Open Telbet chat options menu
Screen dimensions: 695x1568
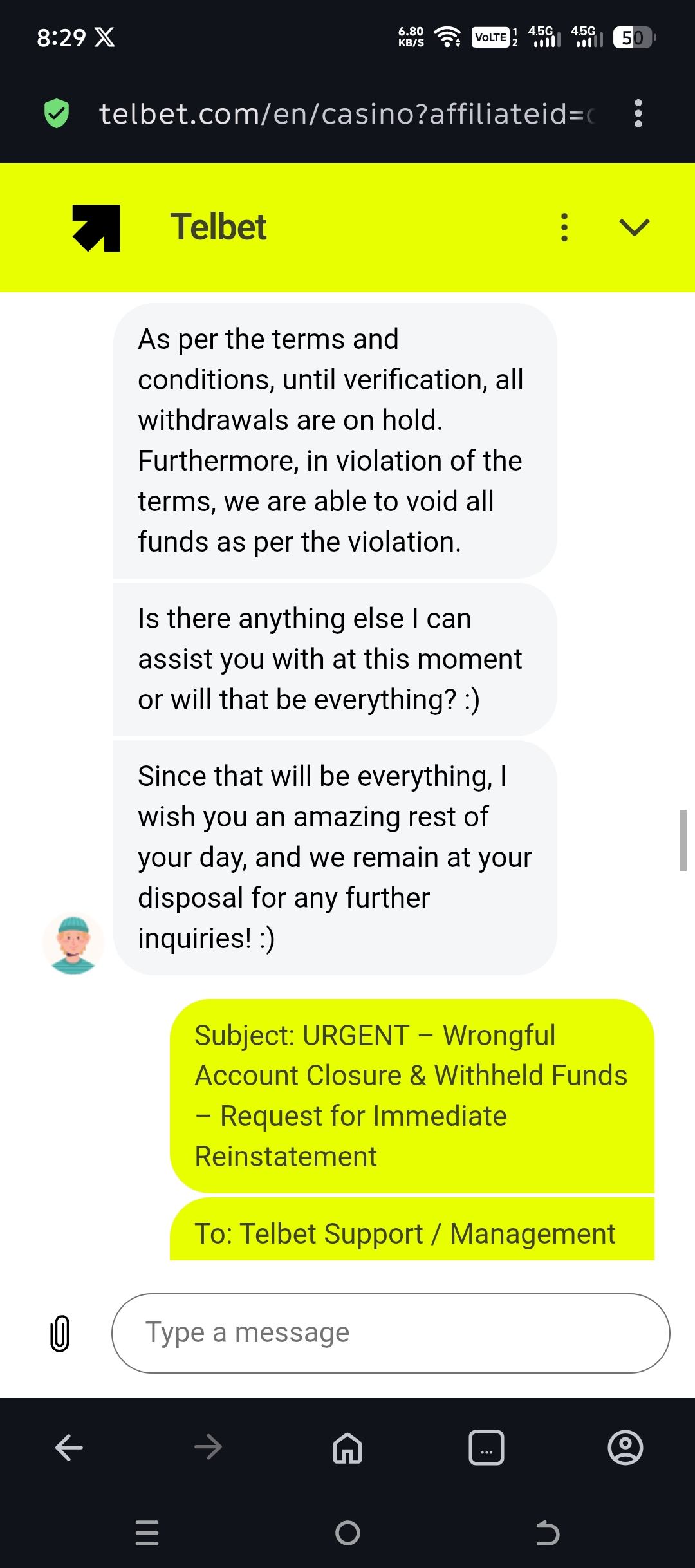[x=564, y=227]
